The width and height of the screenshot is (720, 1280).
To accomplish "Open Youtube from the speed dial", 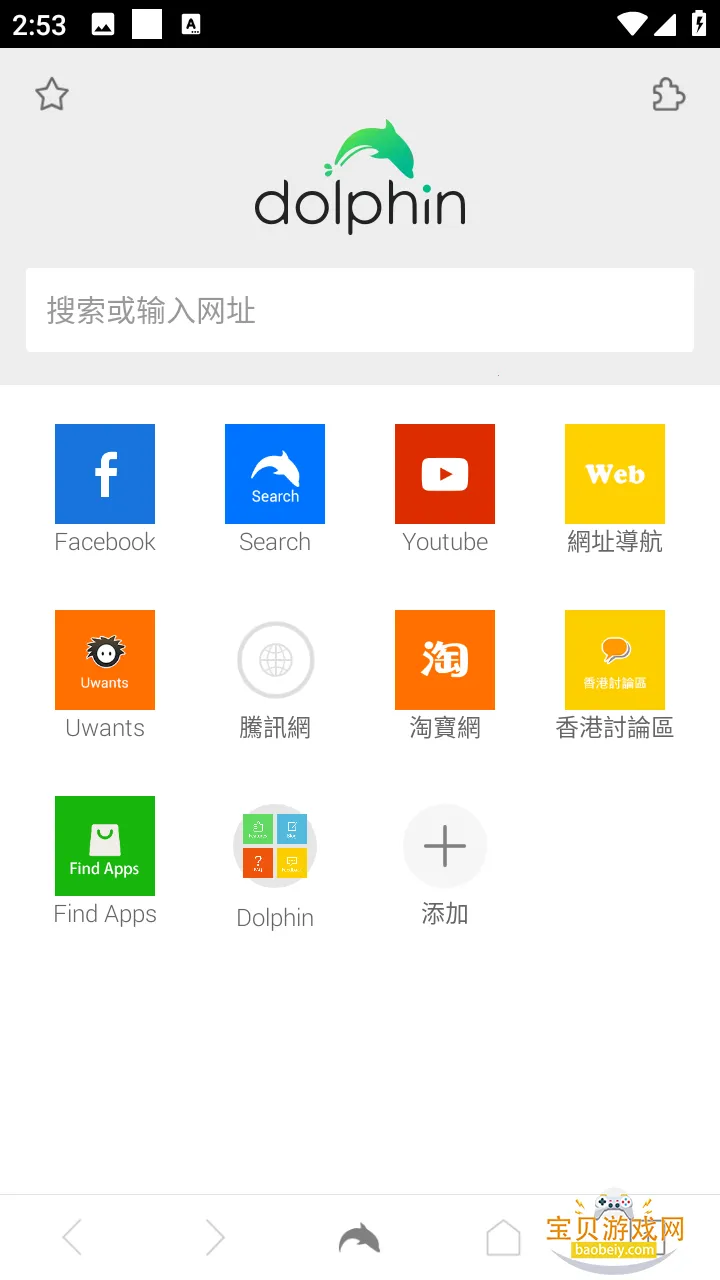I will [445, 474].
